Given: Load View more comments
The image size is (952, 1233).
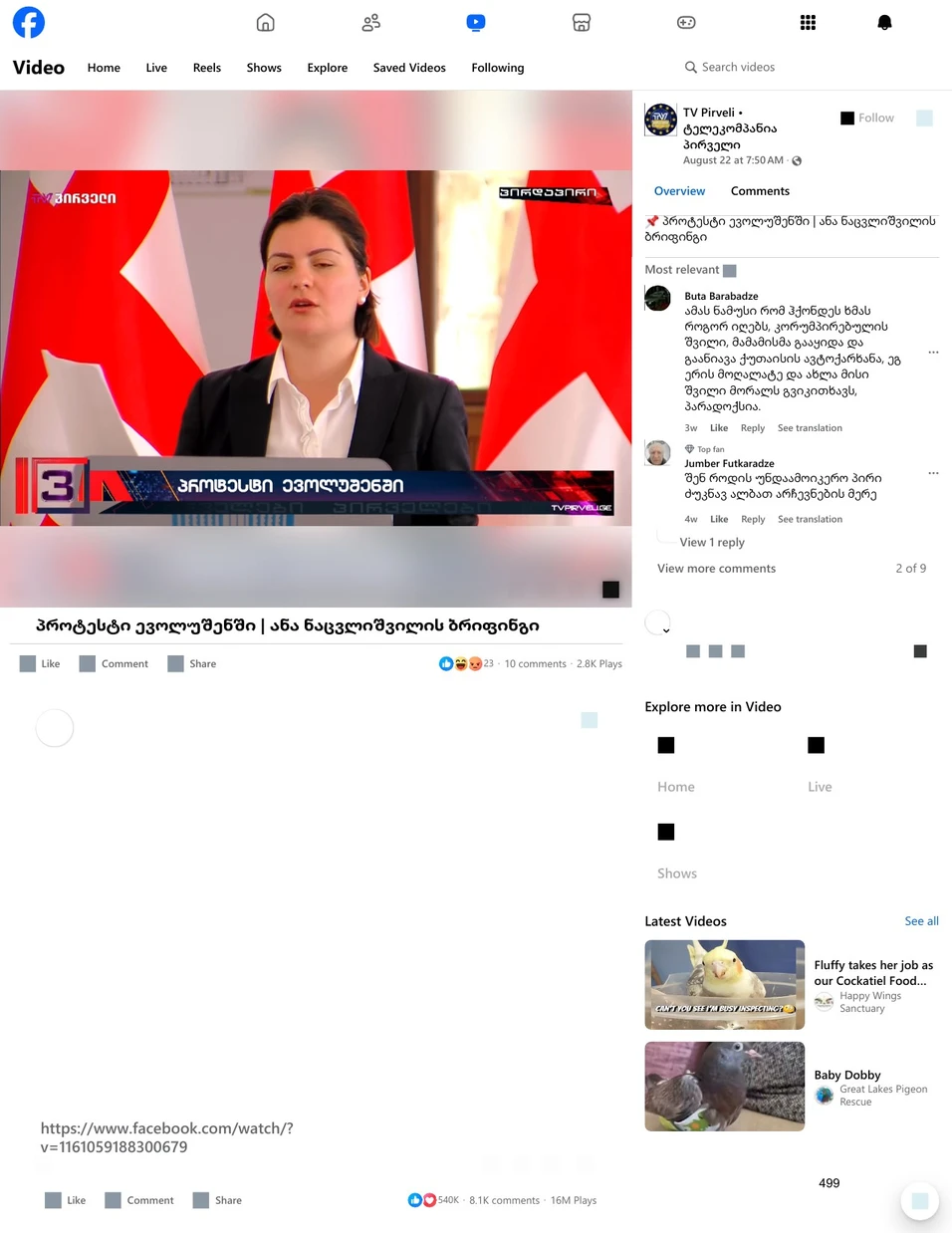Looking at the screenshot, I should [x=716, y=569].
